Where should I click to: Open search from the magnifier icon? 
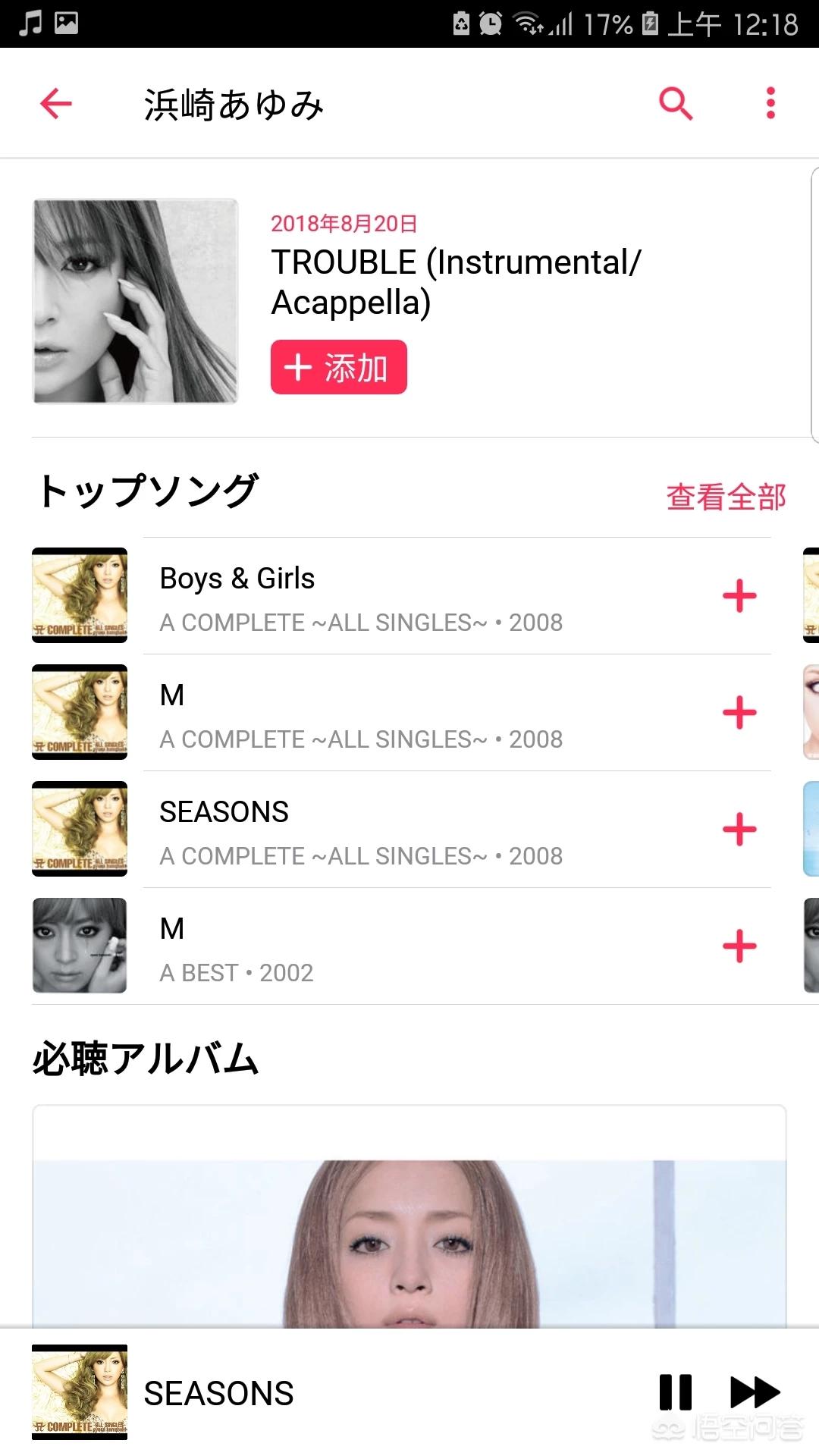(x=676, y=103)
